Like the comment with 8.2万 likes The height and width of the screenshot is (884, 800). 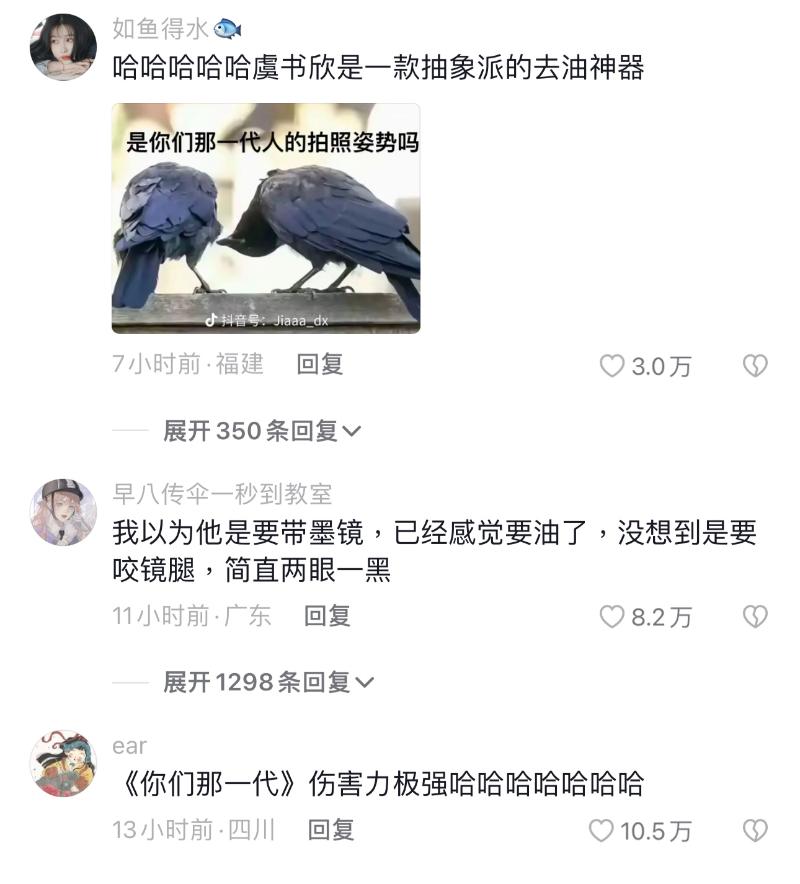(x=612, y=617)
